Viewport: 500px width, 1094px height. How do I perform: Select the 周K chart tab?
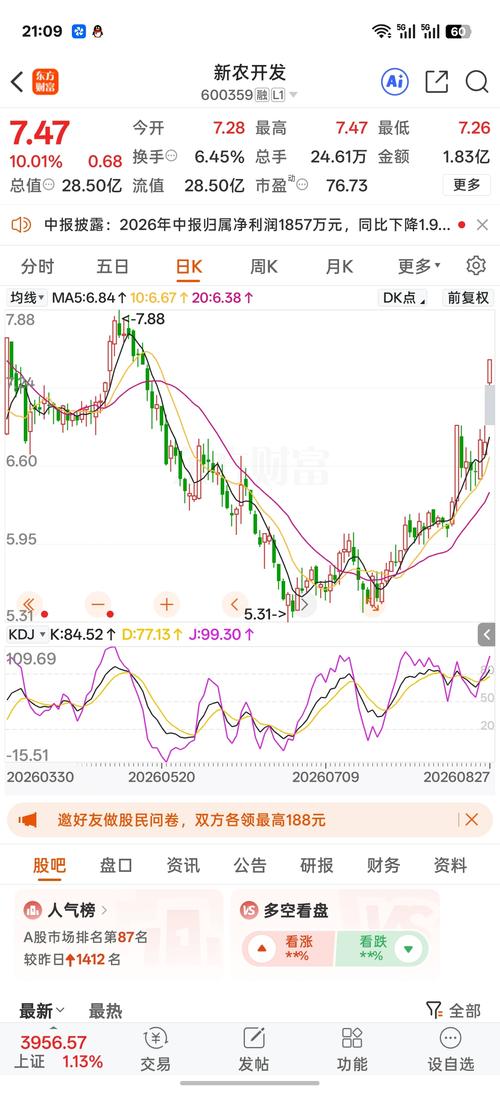(x=264, y=266)
